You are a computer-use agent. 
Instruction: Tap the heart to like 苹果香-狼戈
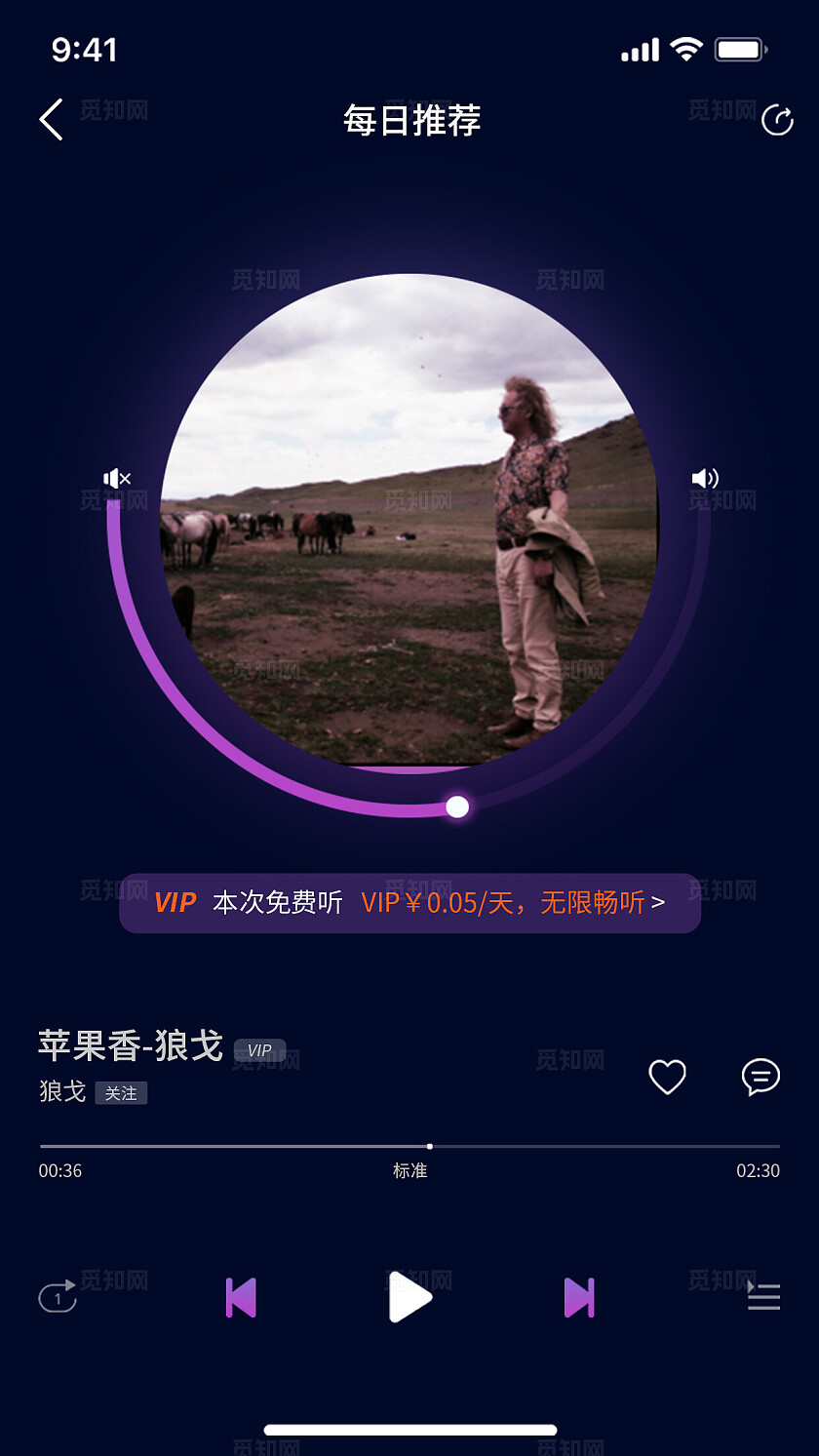point(667,1077)
